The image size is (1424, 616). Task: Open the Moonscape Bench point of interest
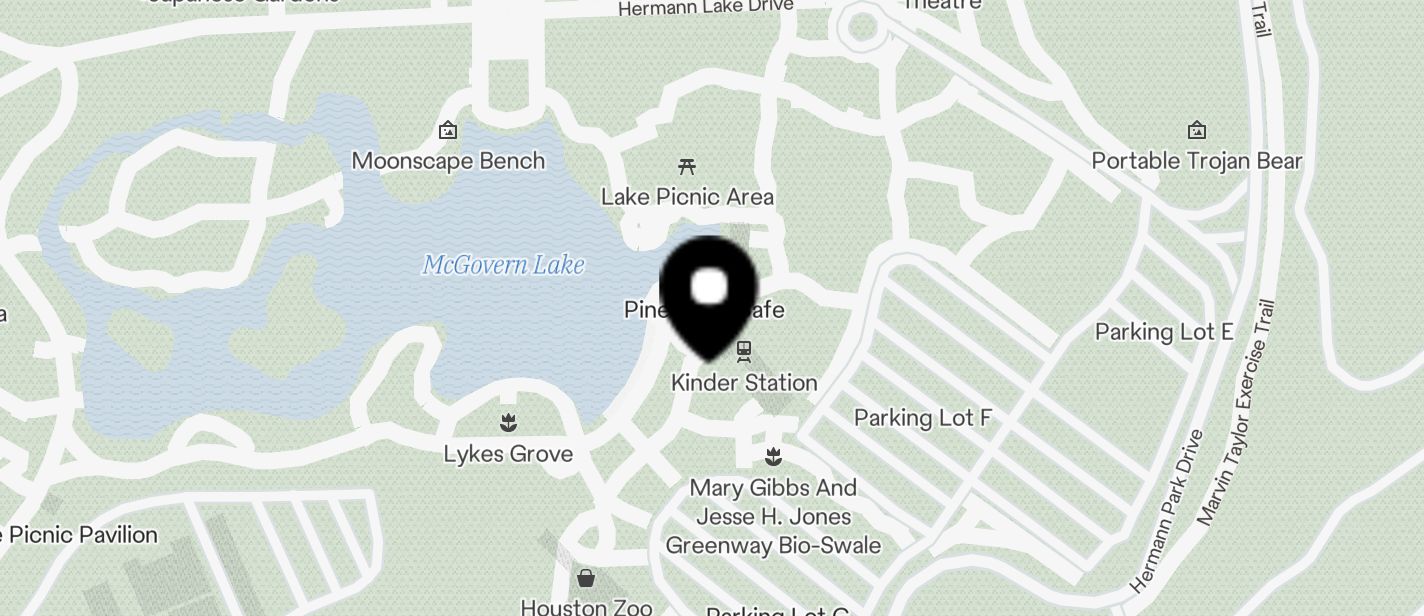pyautogui.click(x=448, y=131)
